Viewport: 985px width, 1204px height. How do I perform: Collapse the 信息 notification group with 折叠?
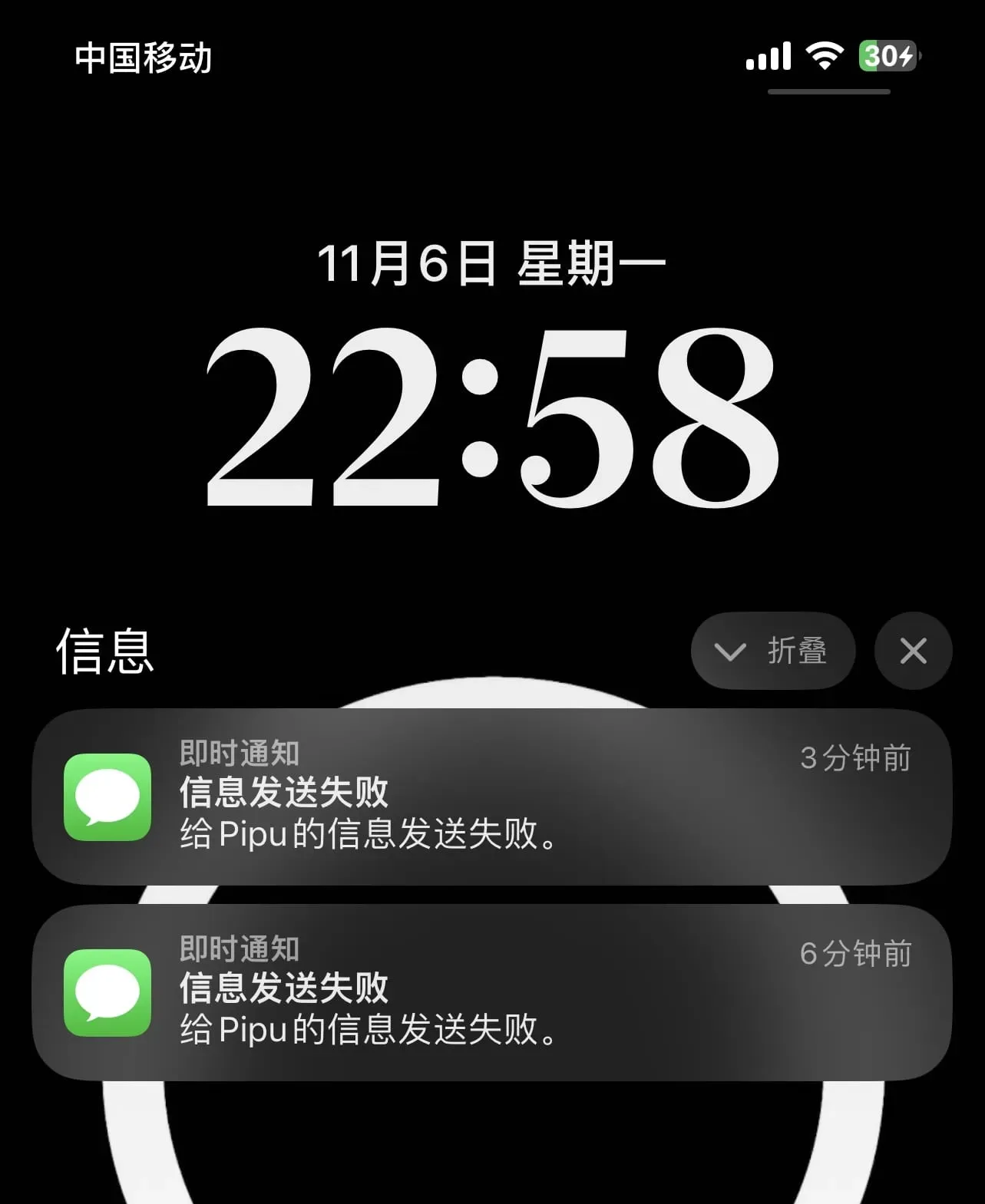click(772, 651)
